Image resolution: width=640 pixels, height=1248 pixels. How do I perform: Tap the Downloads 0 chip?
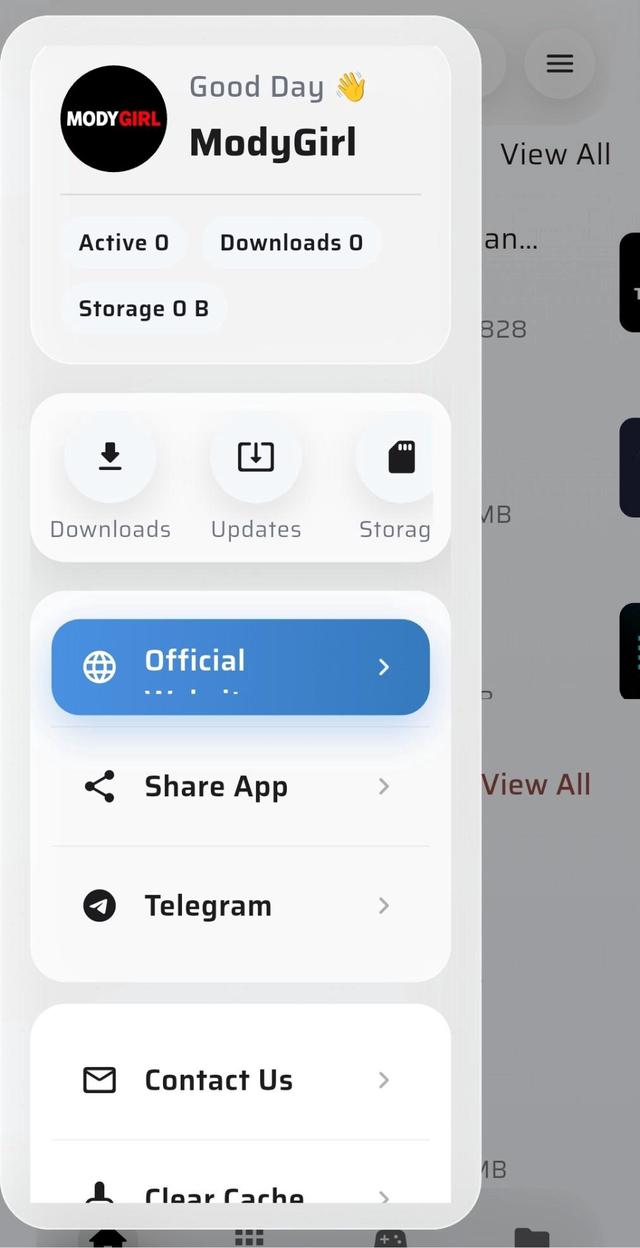[291, 243]
